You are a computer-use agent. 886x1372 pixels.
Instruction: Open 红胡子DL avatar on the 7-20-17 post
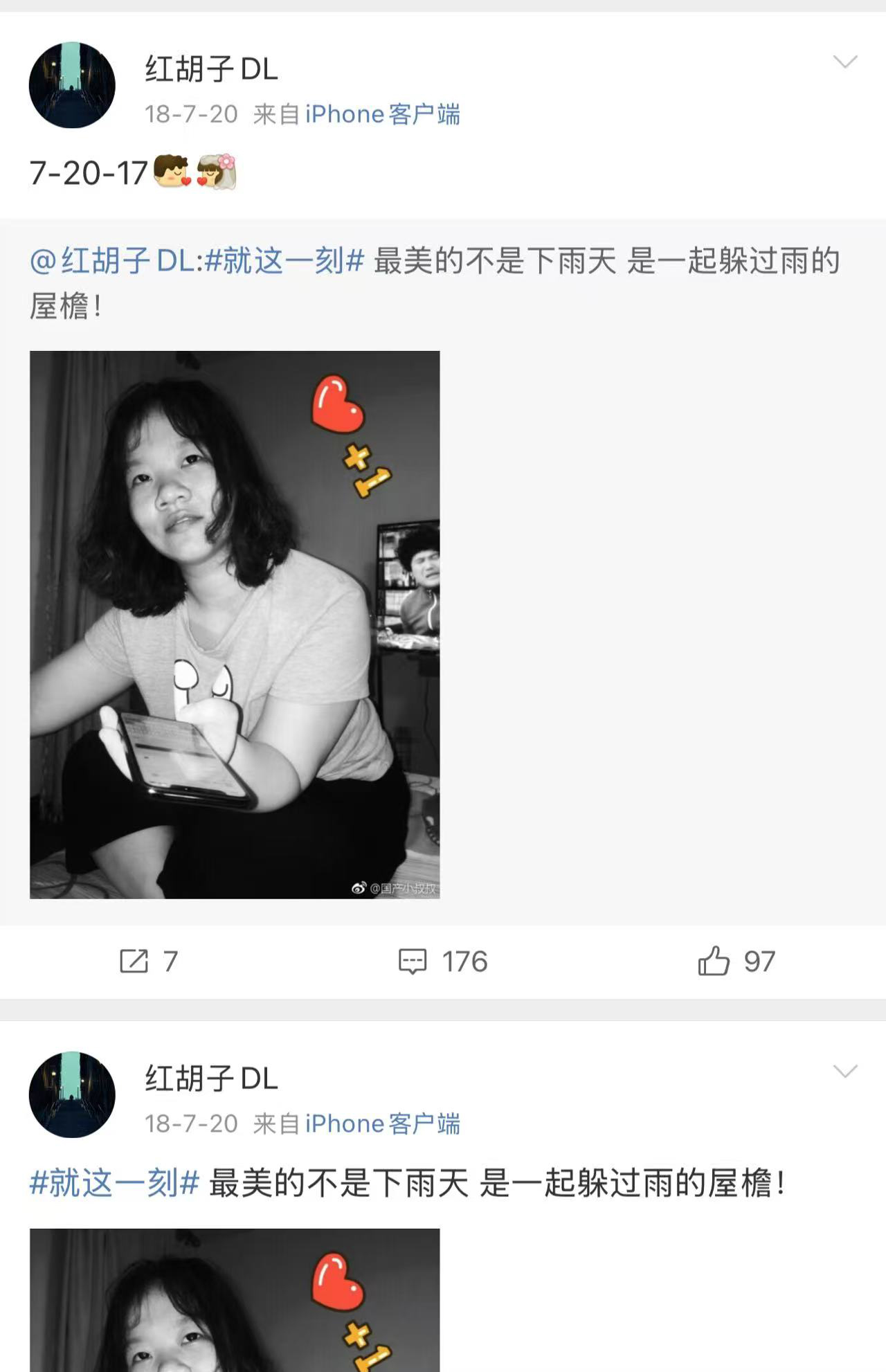click(x=72, y=85)
